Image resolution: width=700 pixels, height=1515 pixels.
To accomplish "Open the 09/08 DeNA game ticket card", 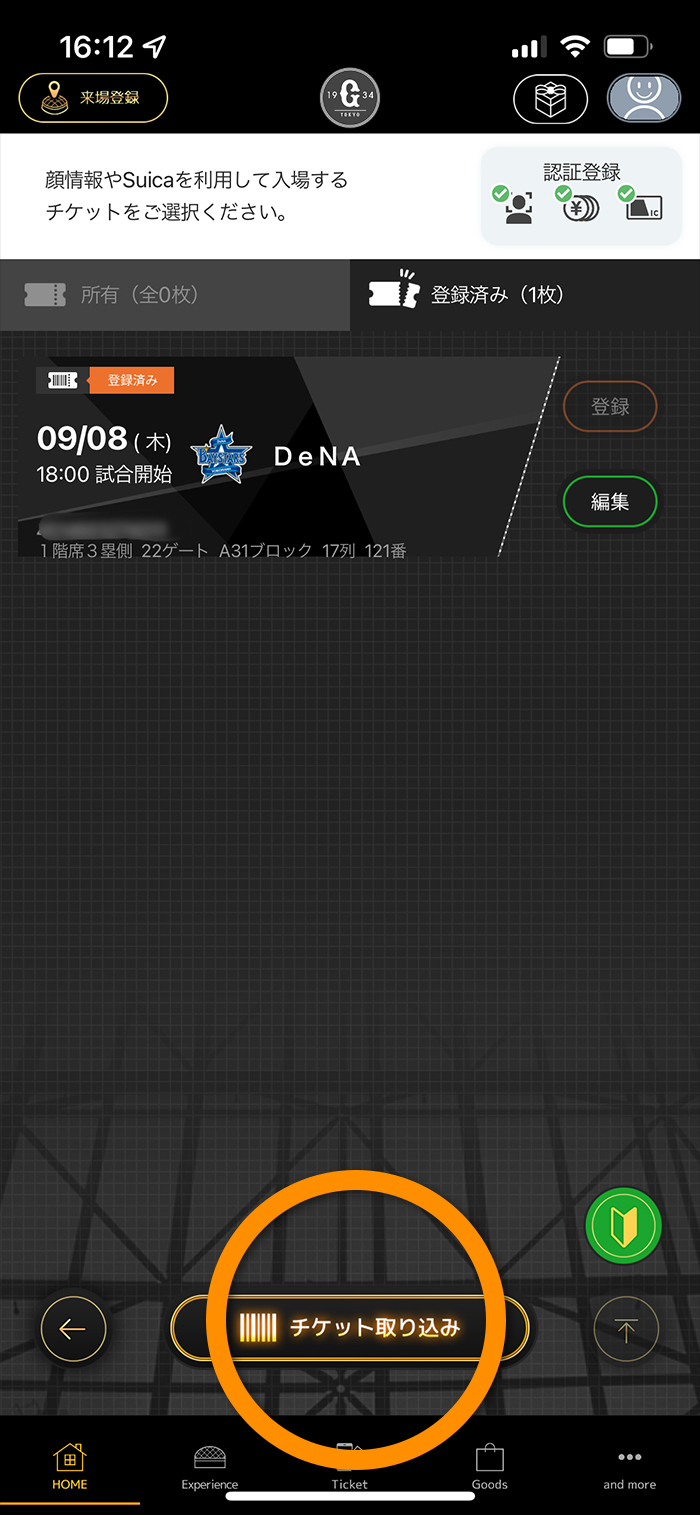I will pyautogui.click(x=280, y=457).
